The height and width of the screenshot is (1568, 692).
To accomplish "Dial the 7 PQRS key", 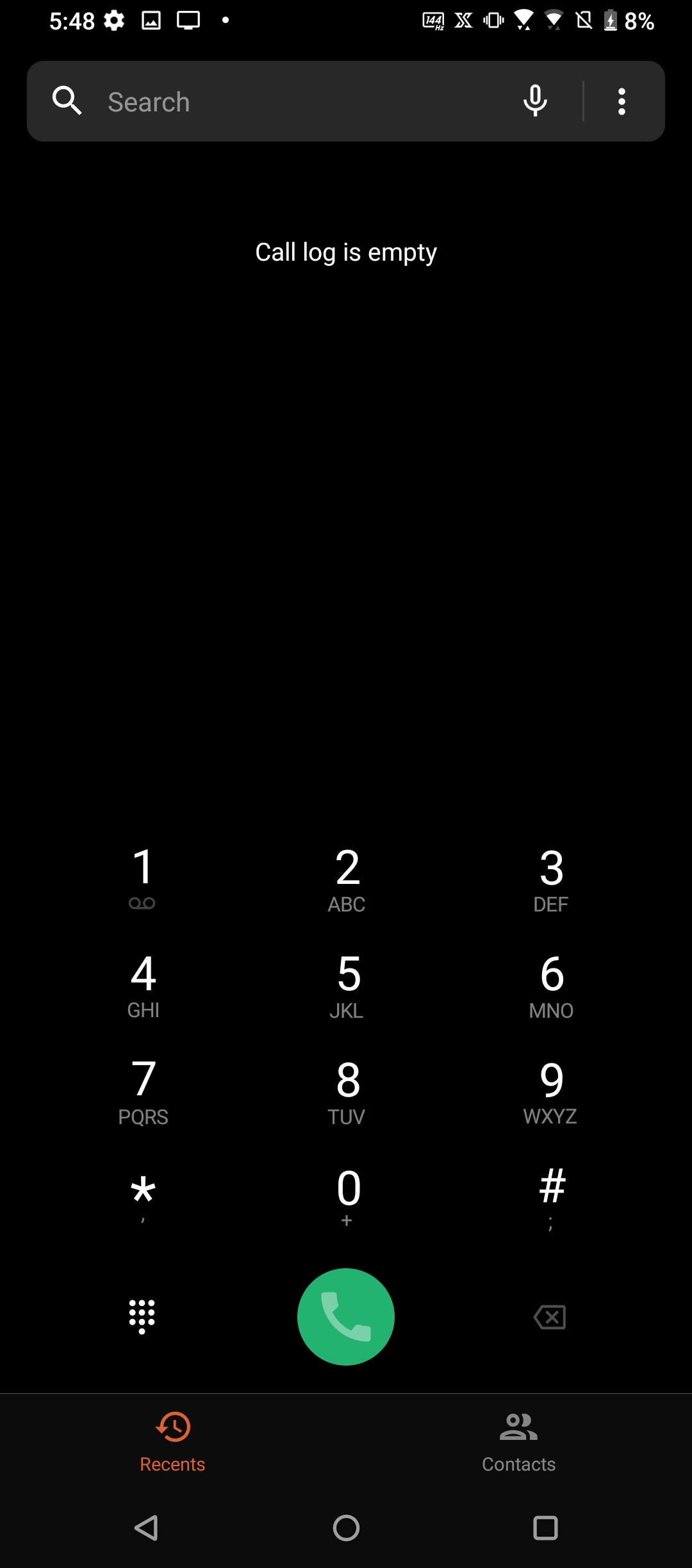I will pos(143,1091).
